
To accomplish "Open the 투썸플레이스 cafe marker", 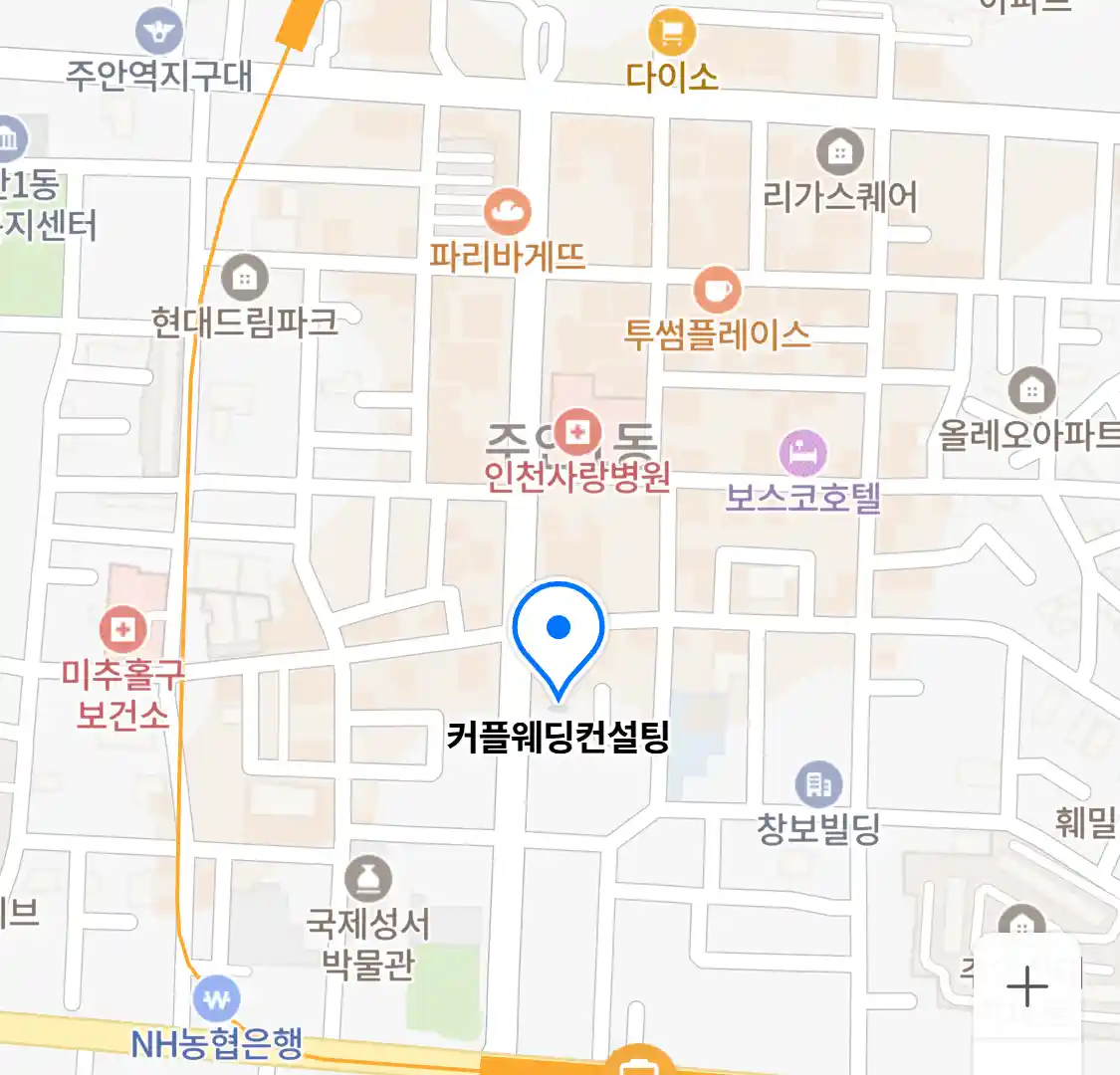I will point(717,290).
